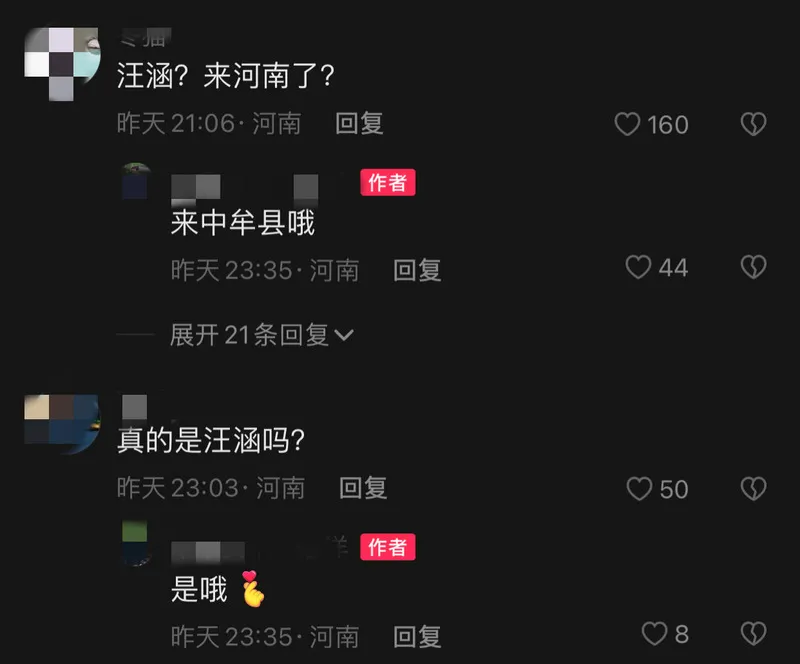
Task: Open avatar of '汪涵？来河南了？' commenter
Action: pyautogui.click(x=61, y=60)
